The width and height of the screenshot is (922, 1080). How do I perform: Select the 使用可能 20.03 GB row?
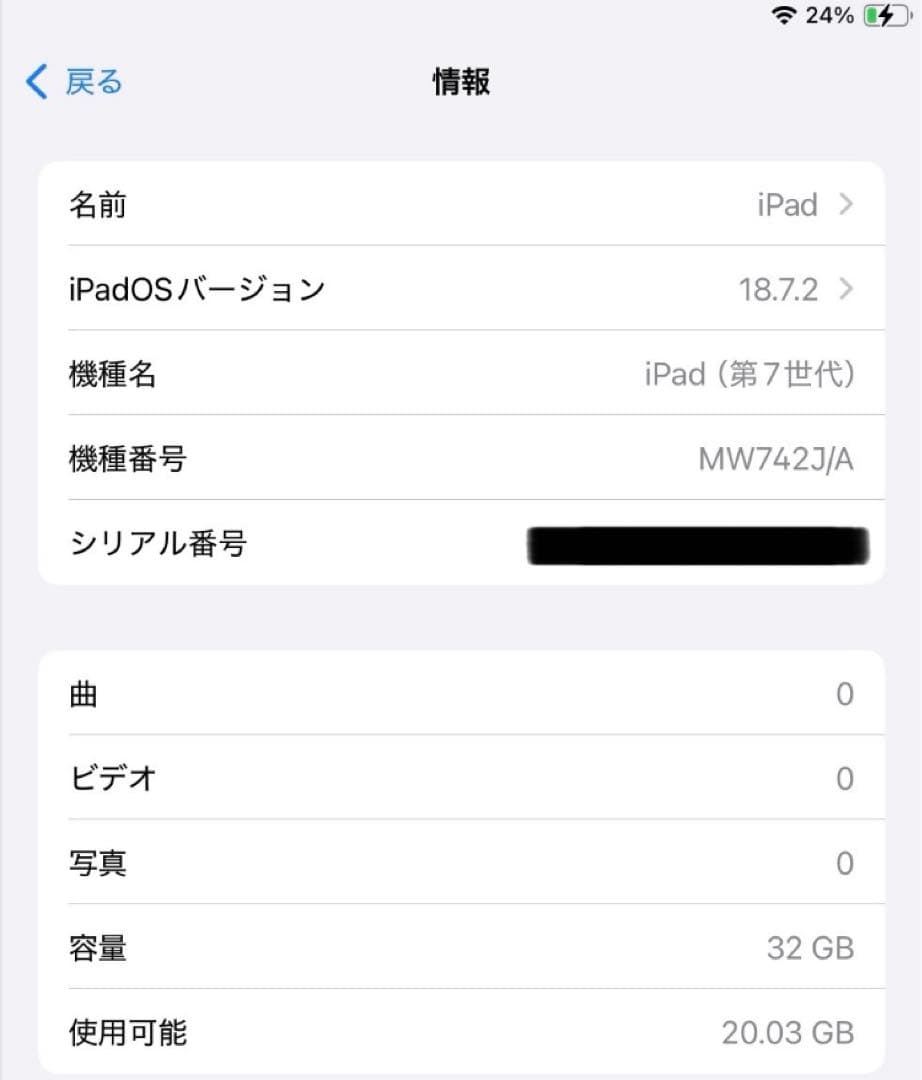point(460,1033)
